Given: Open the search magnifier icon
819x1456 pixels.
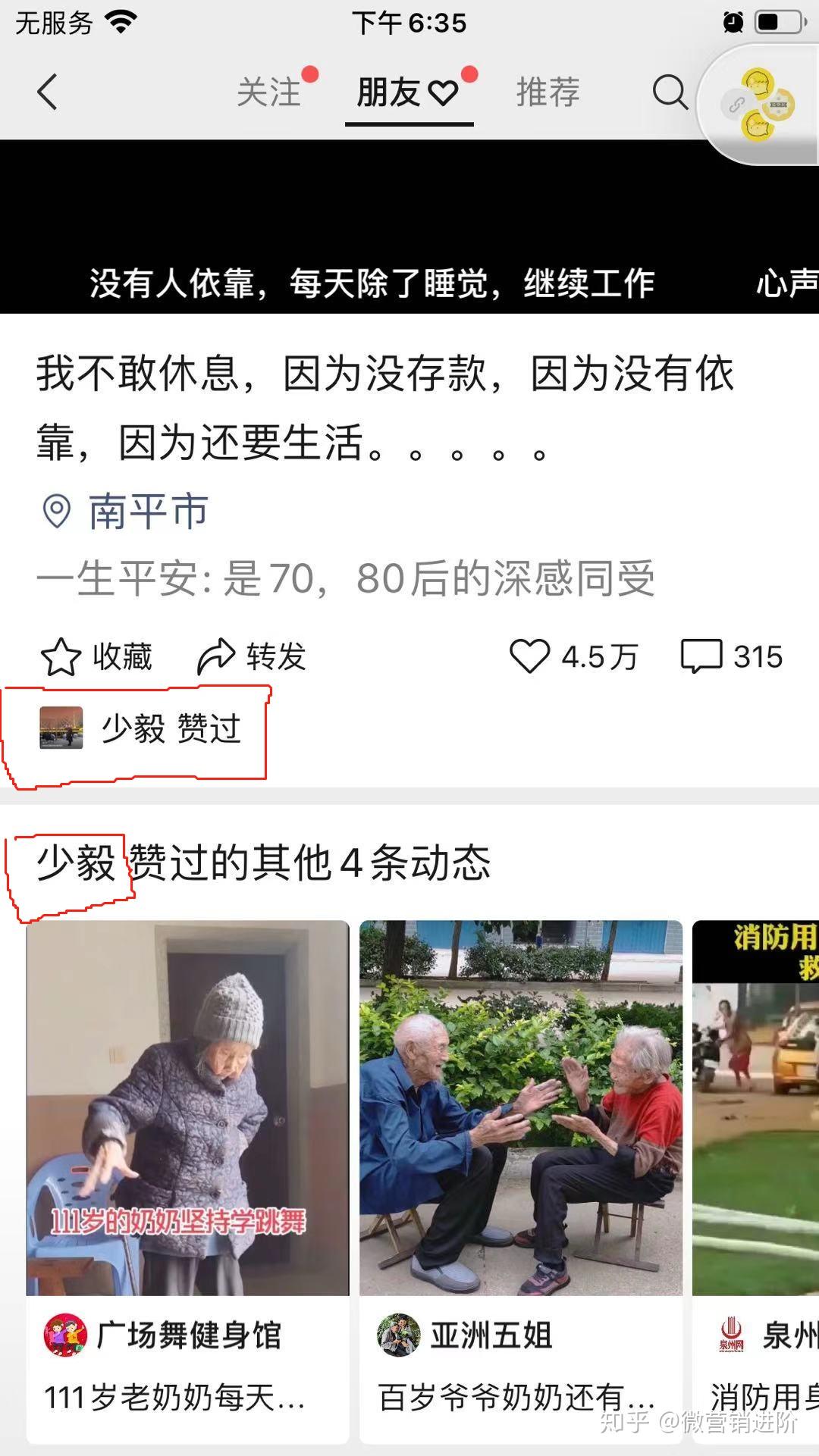Looking at the screenshot, I should tap(670, 92).
